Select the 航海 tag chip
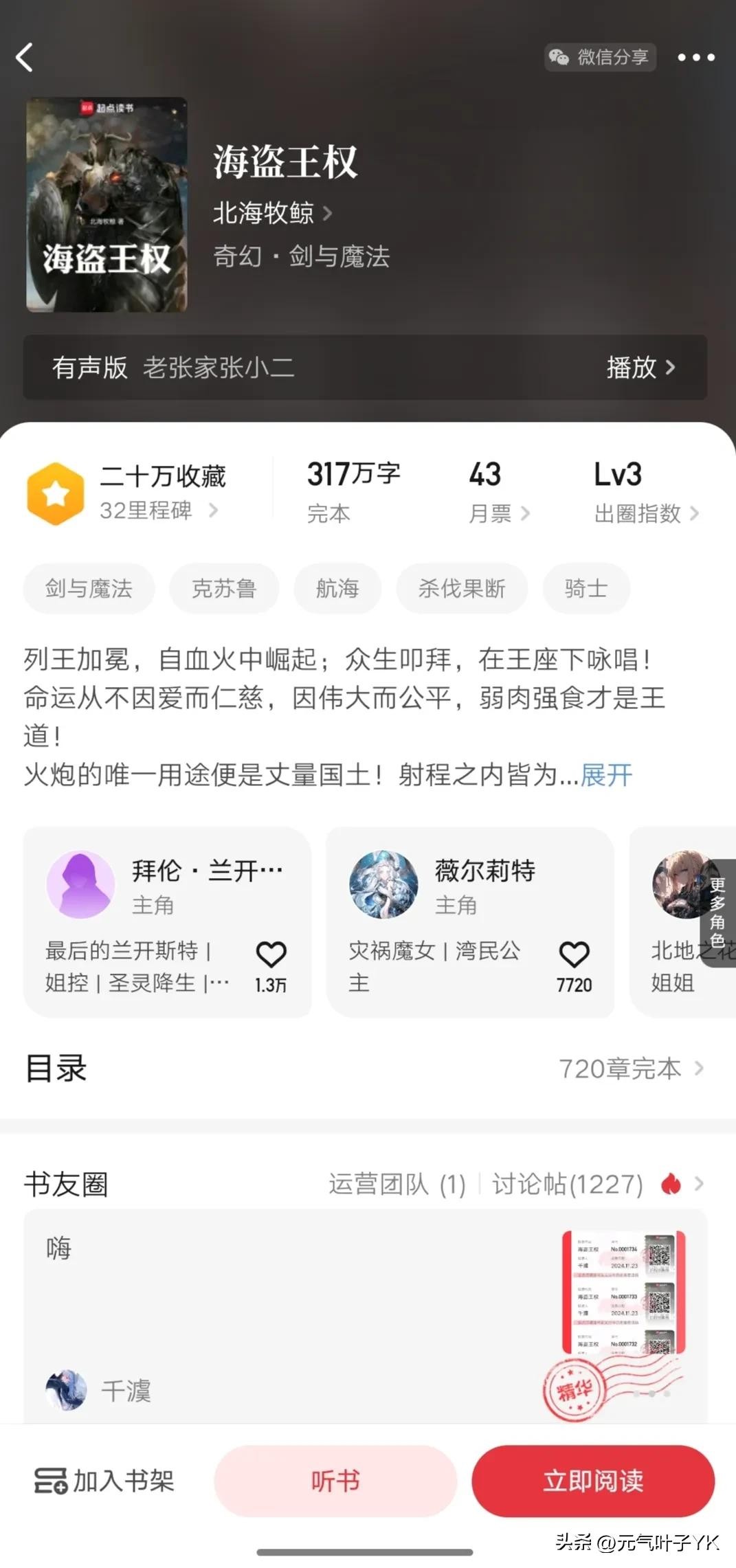Screen dimensions: 736x1568 [337, 588]
